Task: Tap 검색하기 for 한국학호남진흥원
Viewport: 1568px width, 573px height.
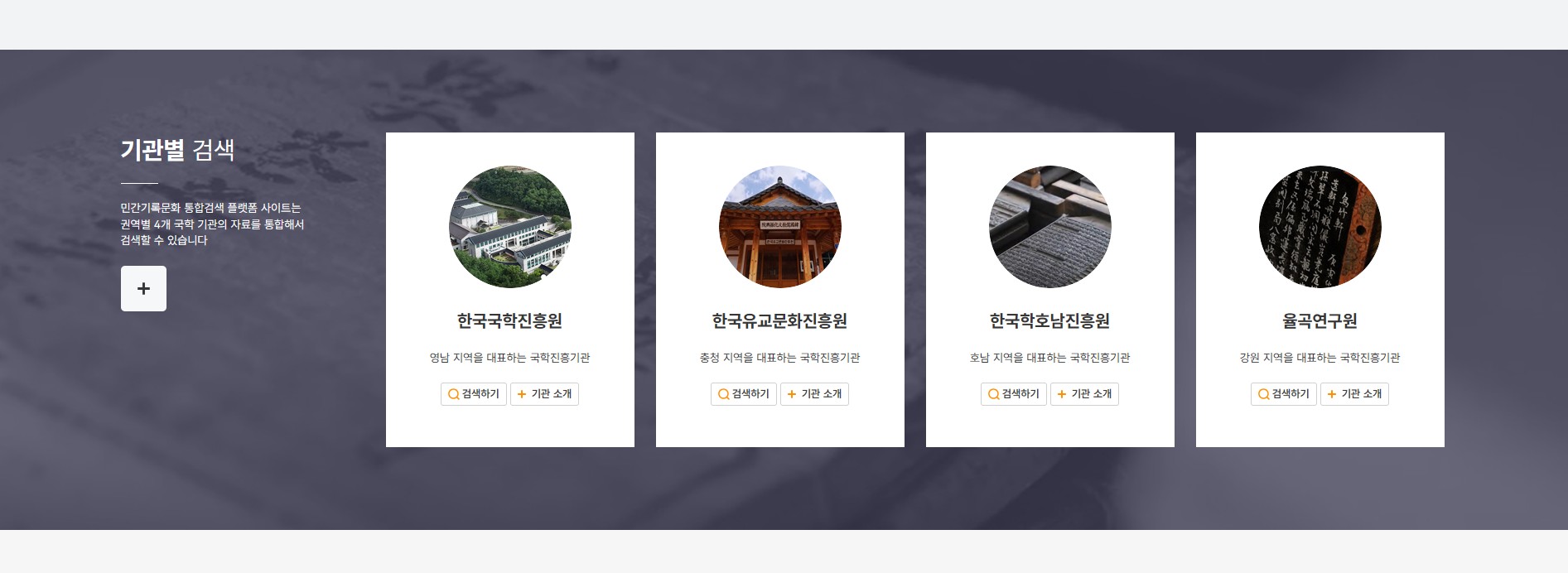Action: point(1014,394)
